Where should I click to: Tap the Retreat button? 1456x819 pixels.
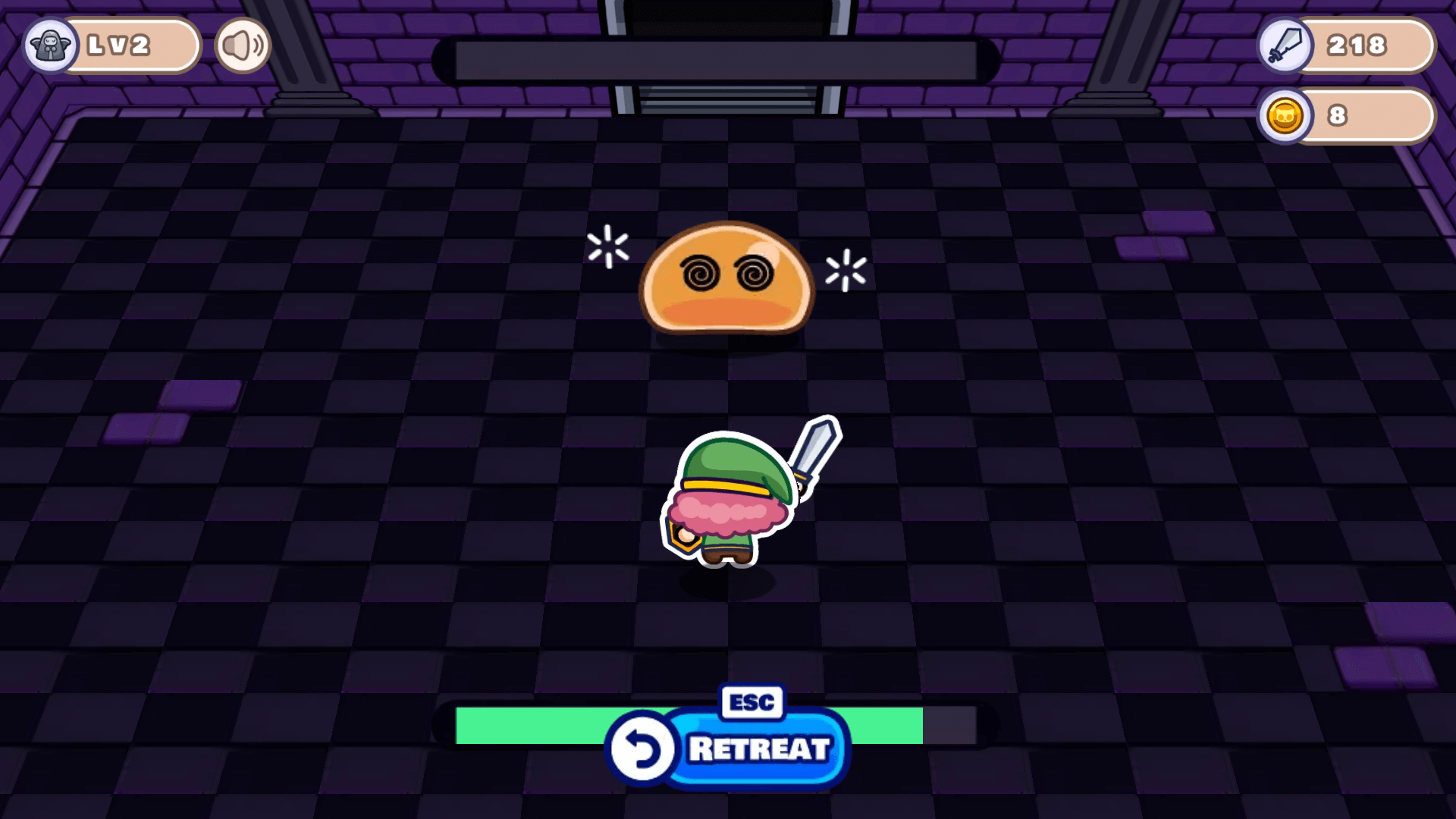[x=730, y=748]
